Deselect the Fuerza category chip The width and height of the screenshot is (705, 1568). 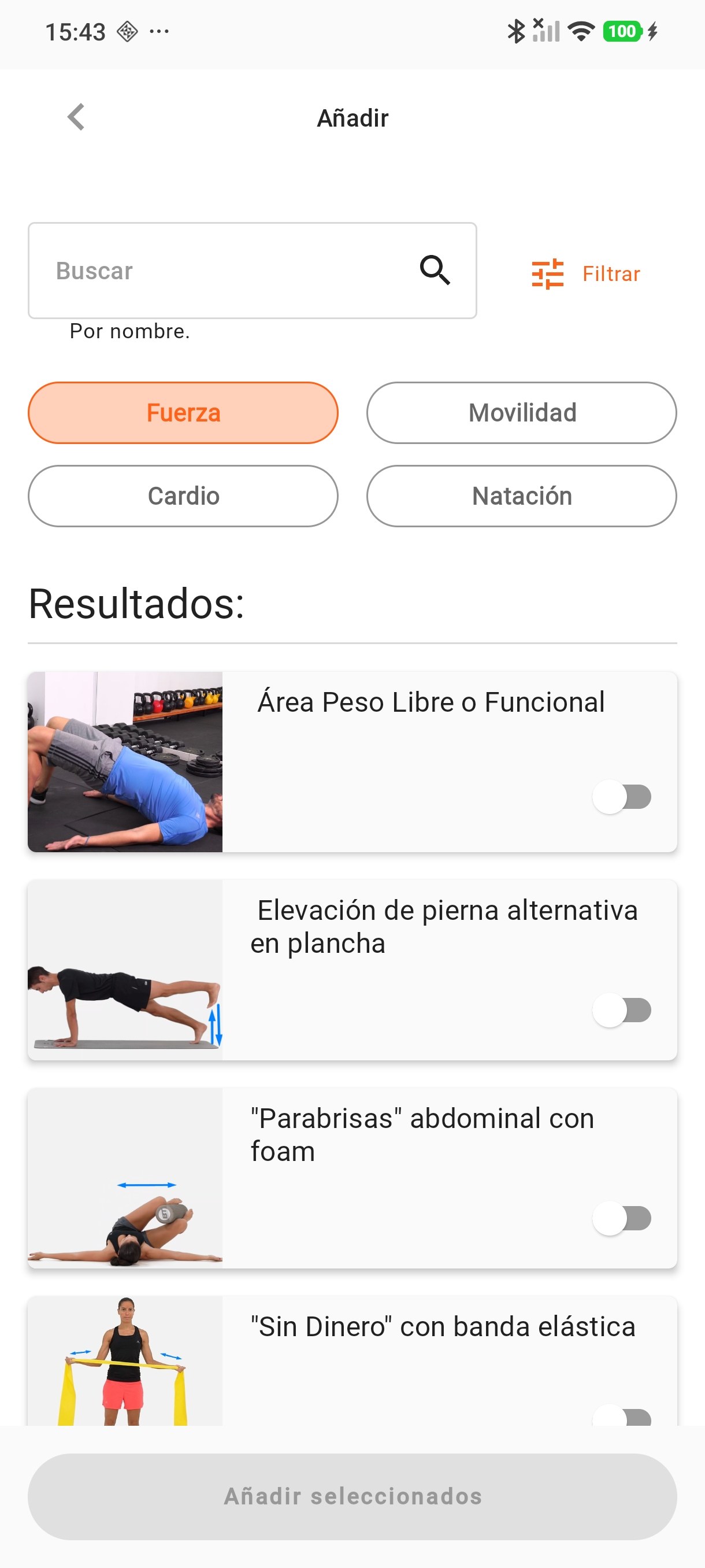[183, 413]
